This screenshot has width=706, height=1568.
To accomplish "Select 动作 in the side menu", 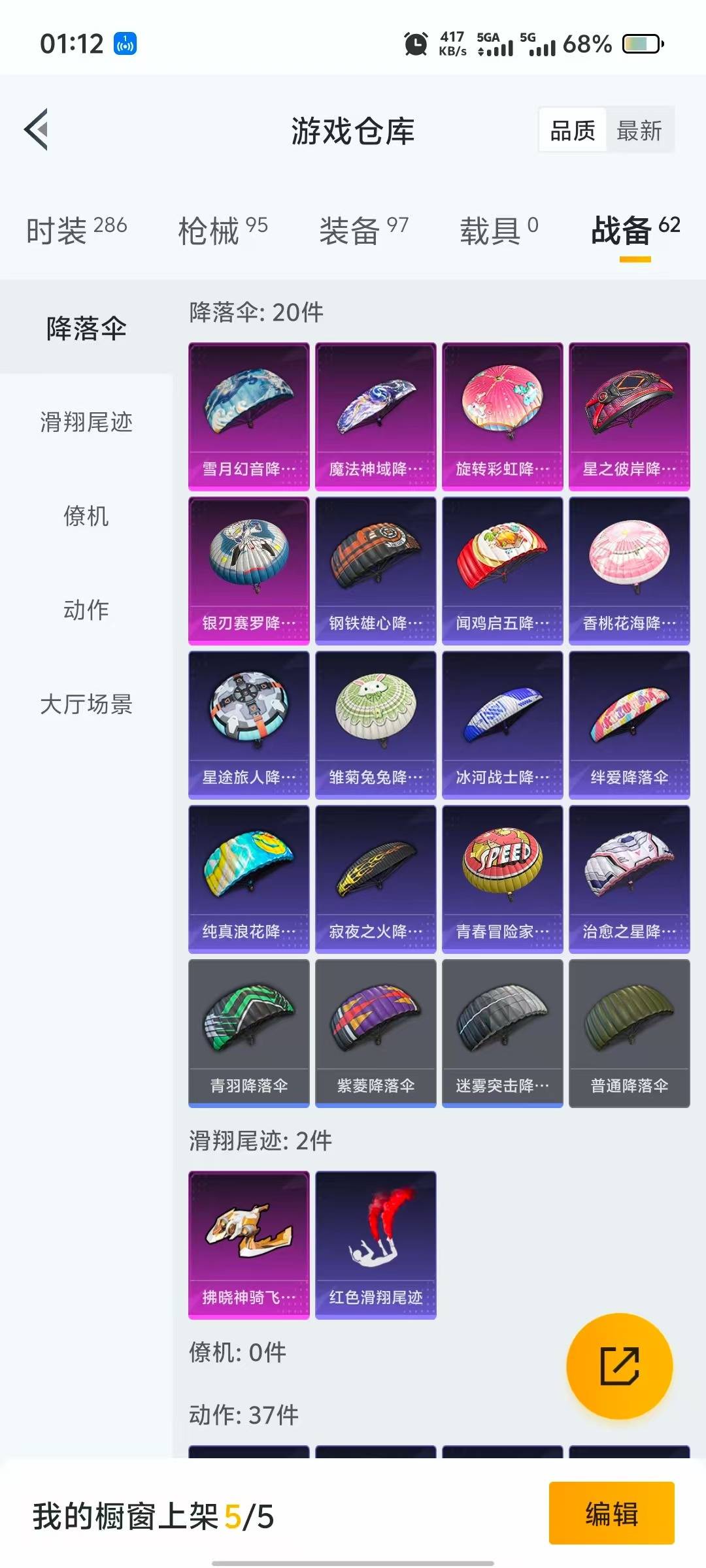I will coord(86,610).
